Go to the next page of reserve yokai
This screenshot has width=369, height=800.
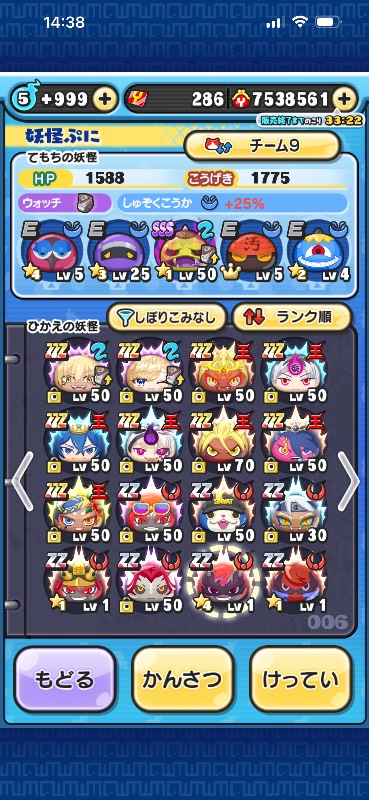click(x=348, y=481)
